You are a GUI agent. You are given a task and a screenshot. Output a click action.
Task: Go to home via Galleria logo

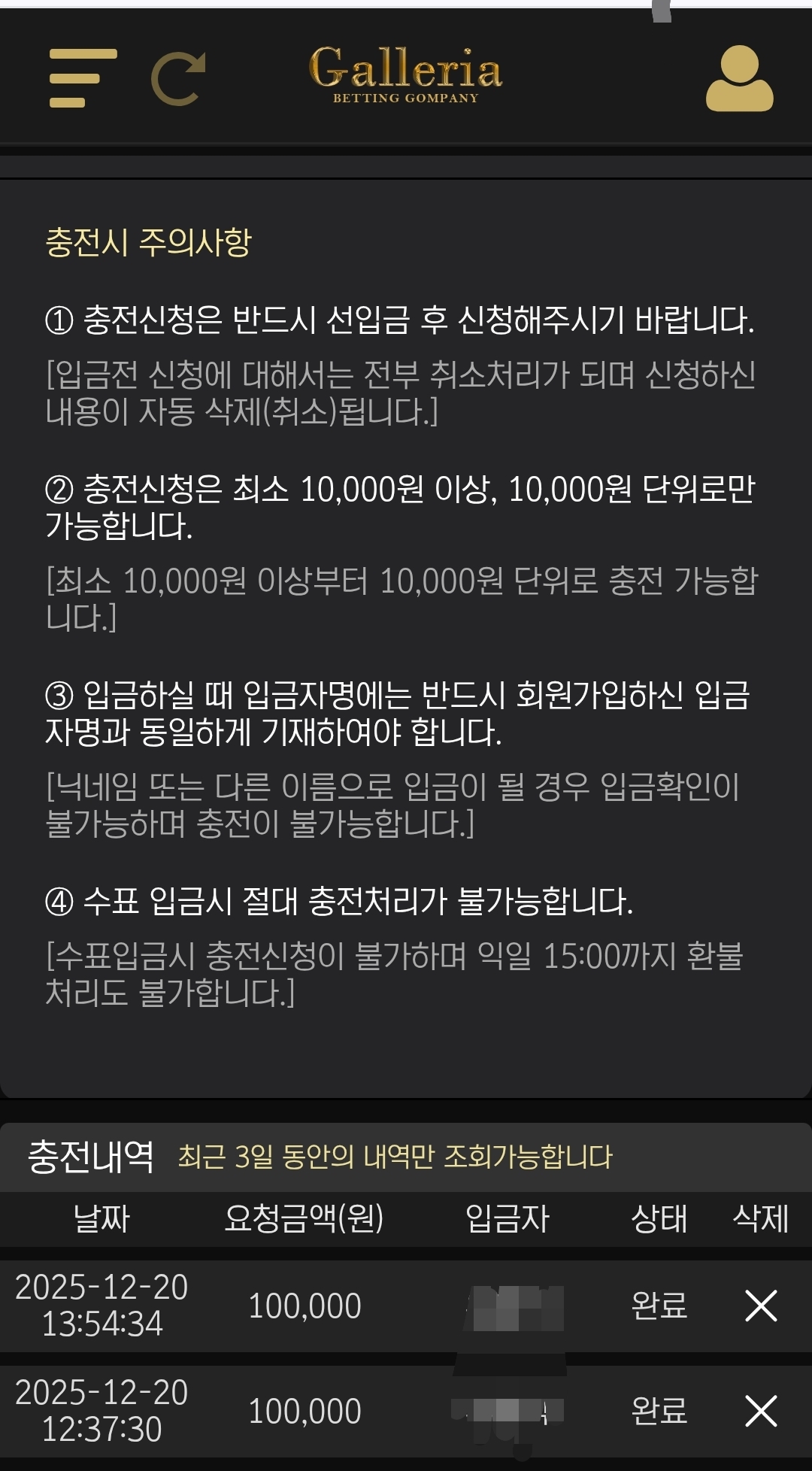[405, 74]
